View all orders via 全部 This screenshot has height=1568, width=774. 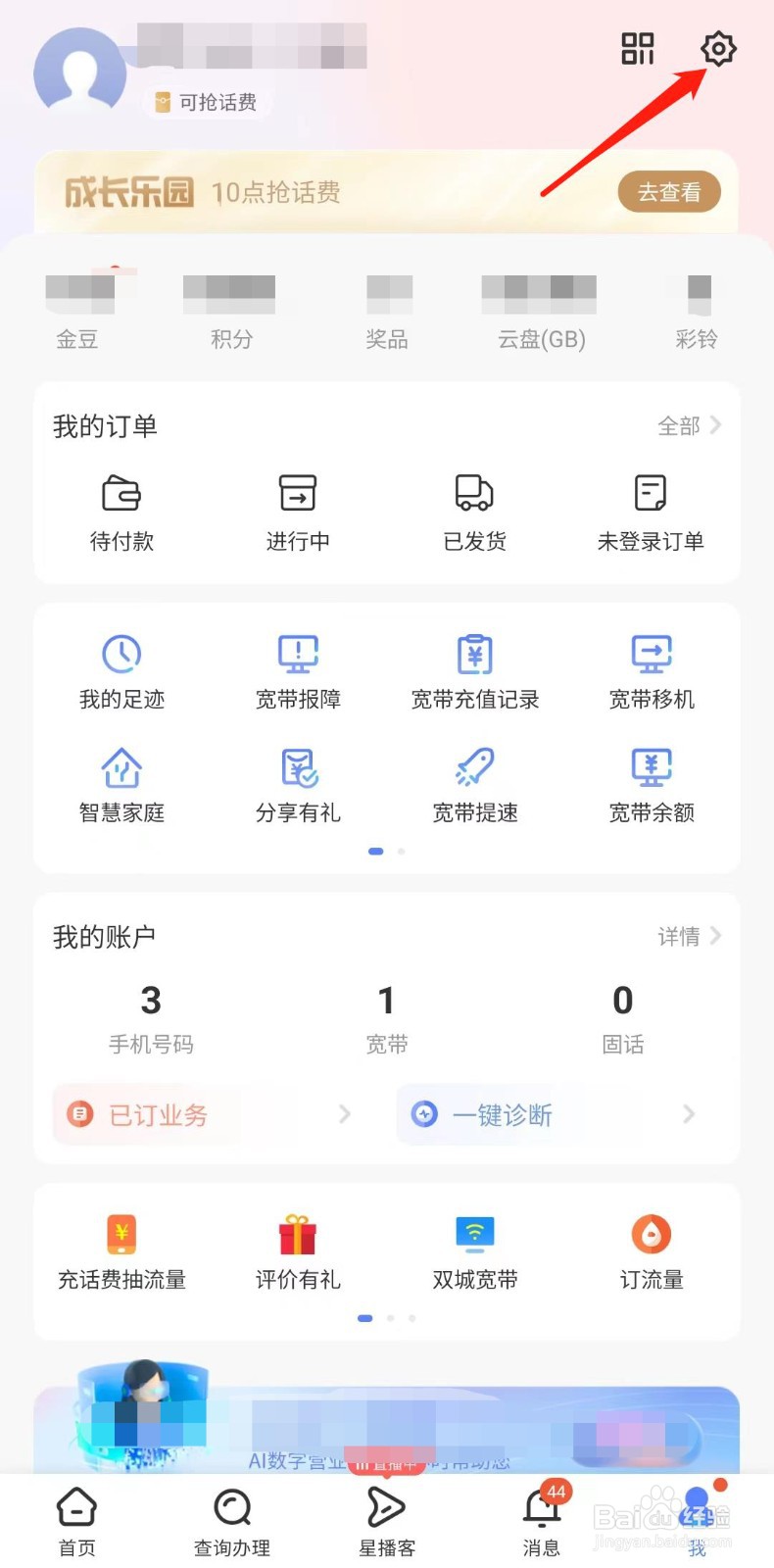tap(689, 425)
